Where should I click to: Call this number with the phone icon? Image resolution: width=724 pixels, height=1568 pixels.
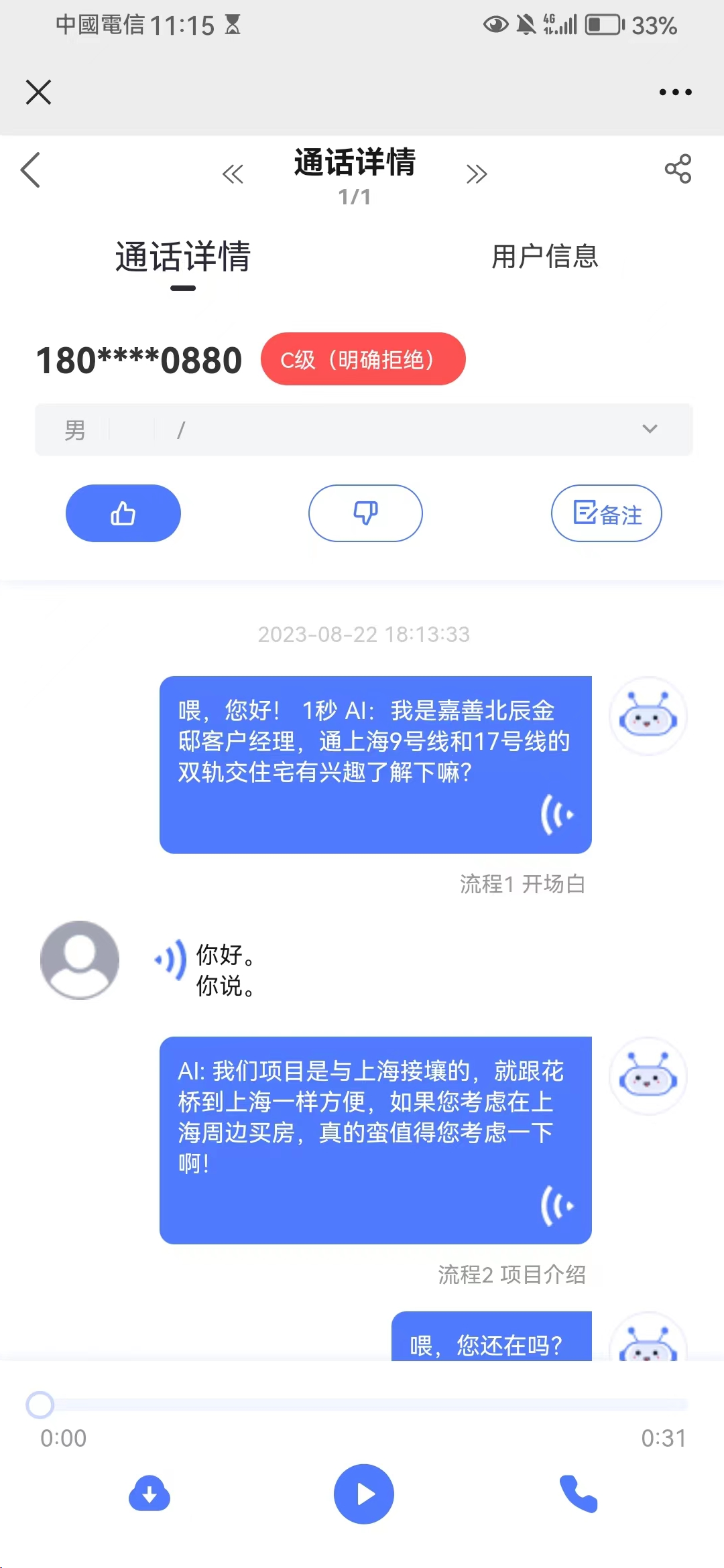579,1494
